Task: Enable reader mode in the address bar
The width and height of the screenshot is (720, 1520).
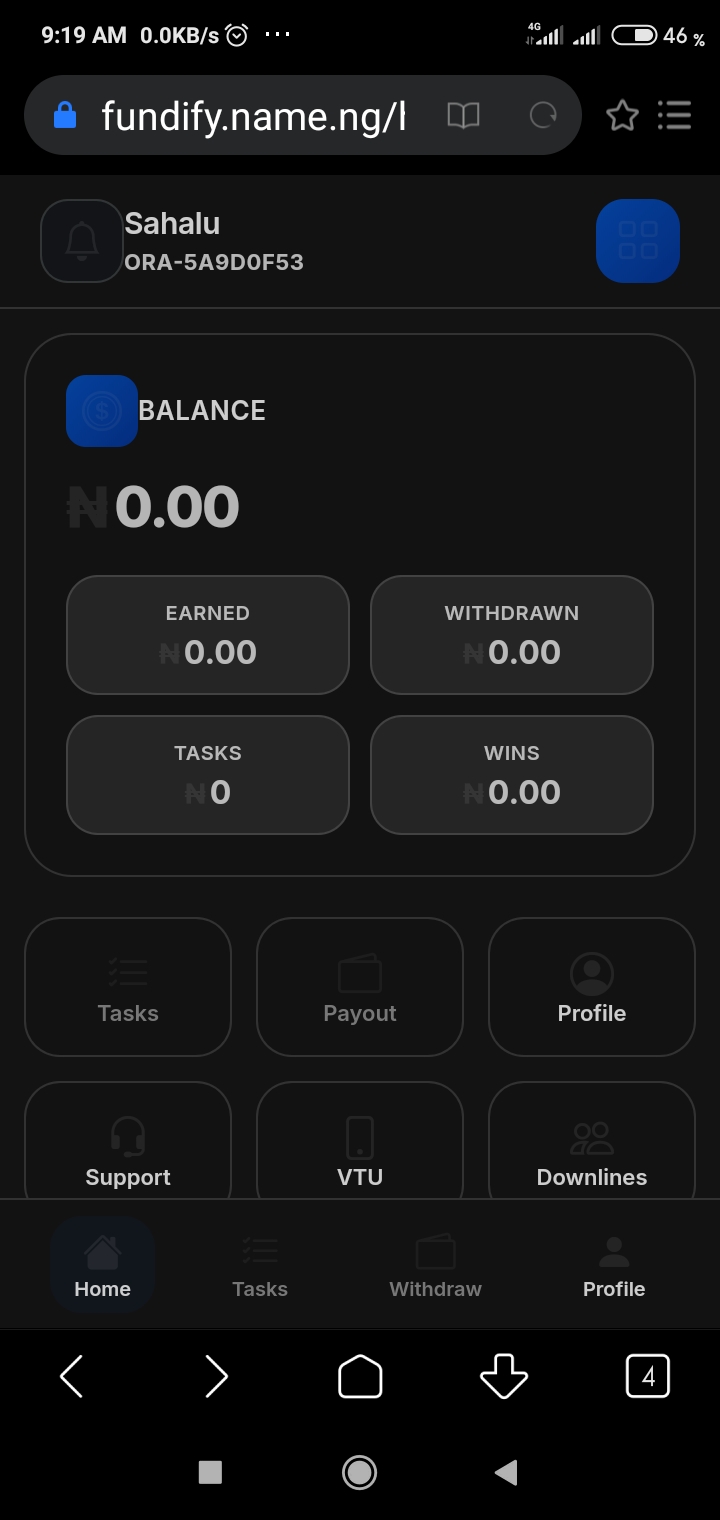Action: [463, 116]
